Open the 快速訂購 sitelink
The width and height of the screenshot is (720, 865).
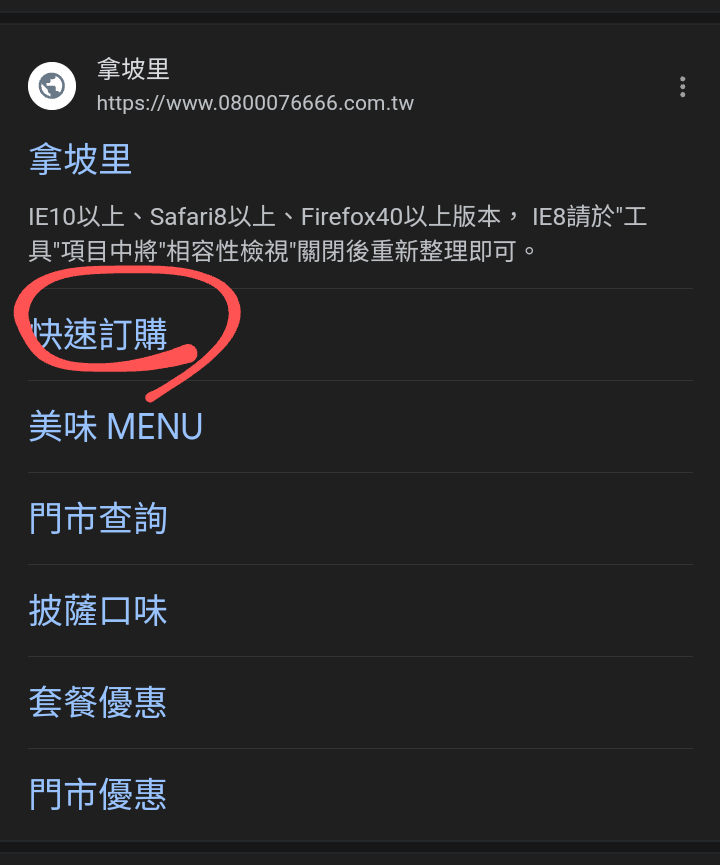[x=98, y=334]
